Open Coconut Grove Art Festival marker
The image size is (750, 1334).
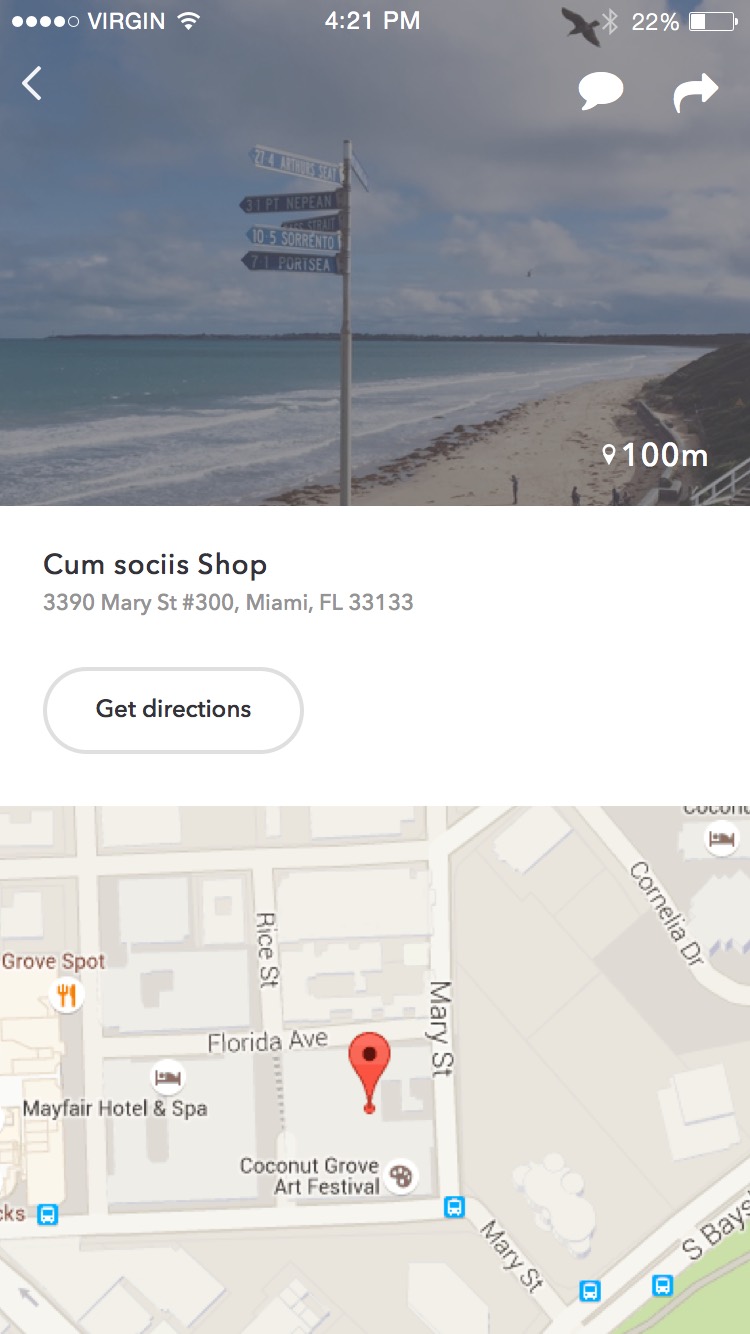(x=400, y=1176)
